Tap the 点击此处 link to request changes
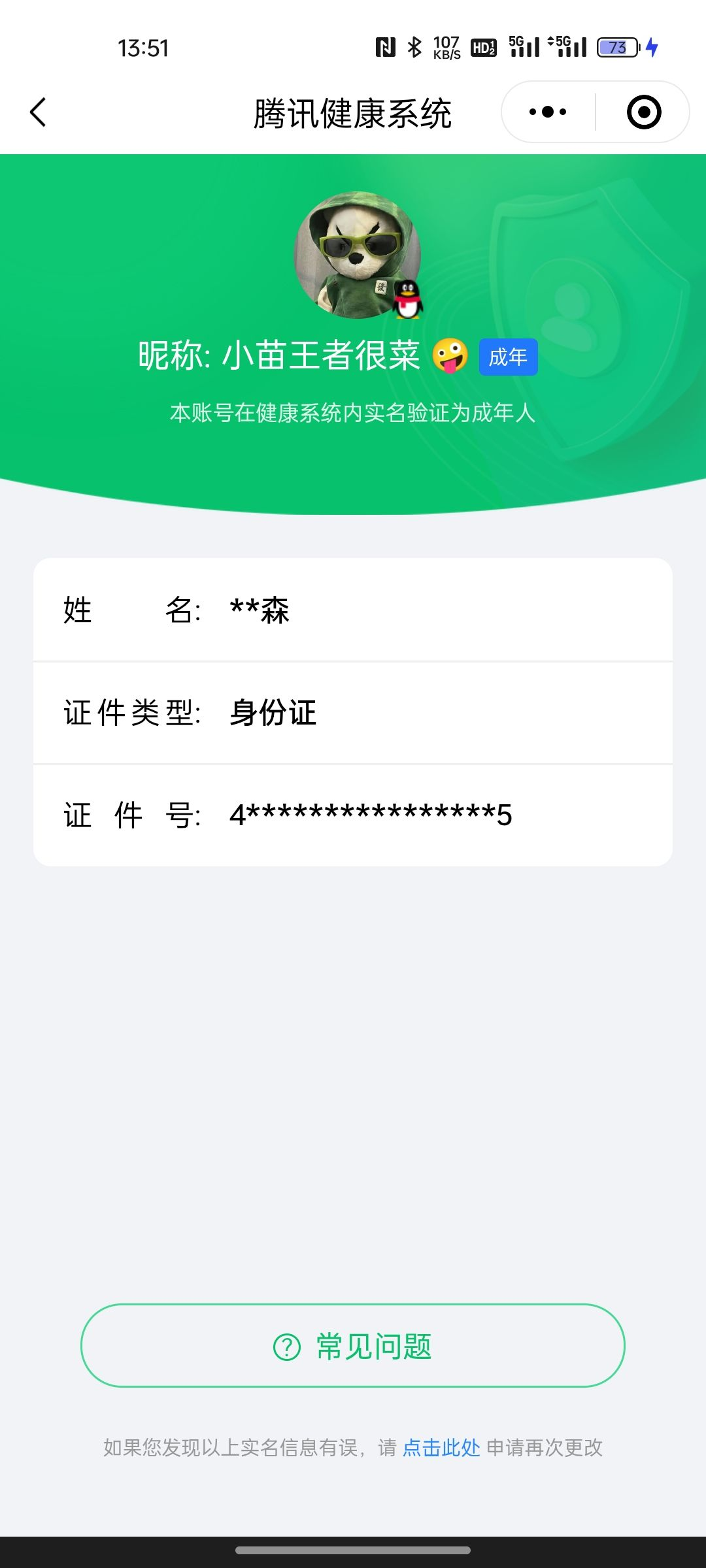706x1568 pixels. (441, 1448)
